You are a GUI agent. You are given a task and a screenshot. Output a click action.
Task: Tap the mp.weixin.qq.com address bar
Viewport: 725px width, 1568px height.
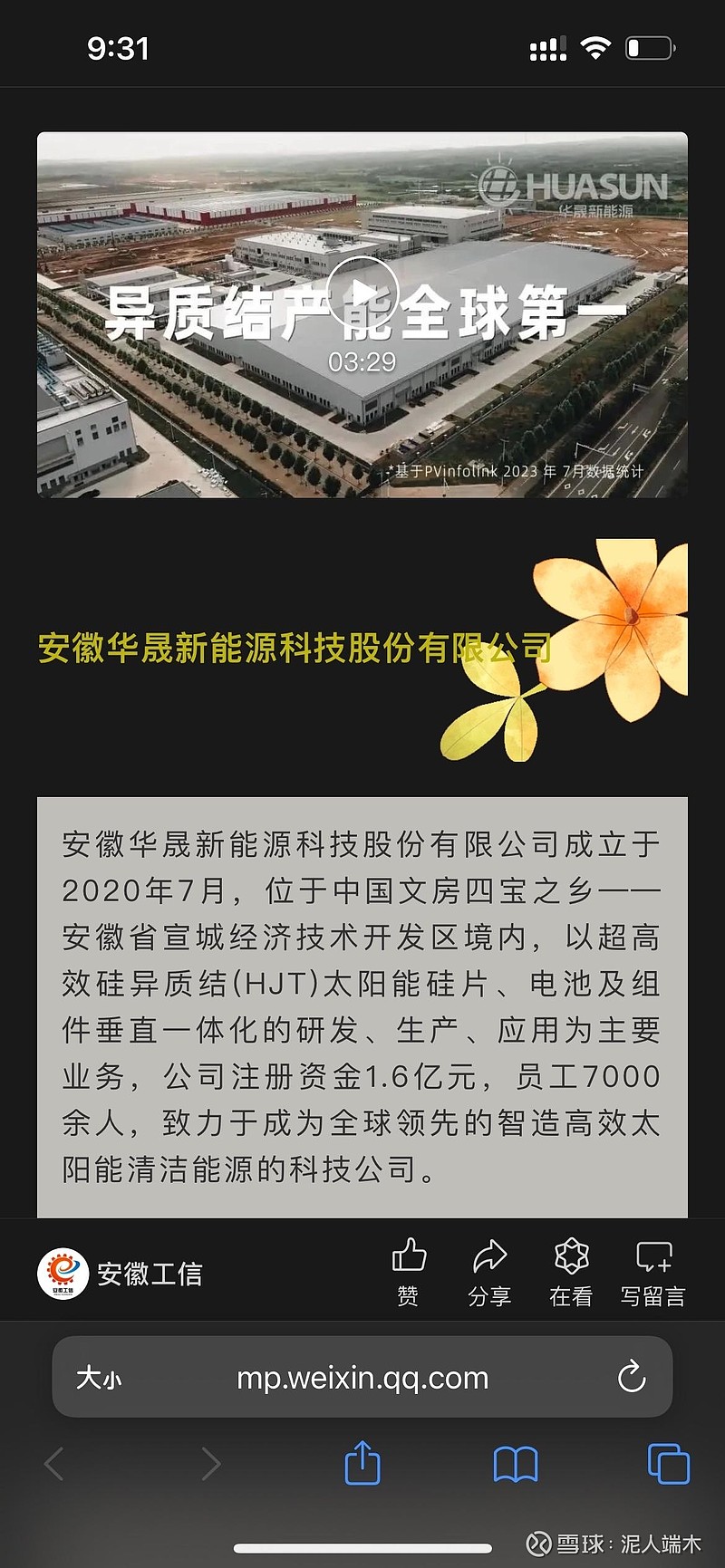click(x=362, y=1377)
